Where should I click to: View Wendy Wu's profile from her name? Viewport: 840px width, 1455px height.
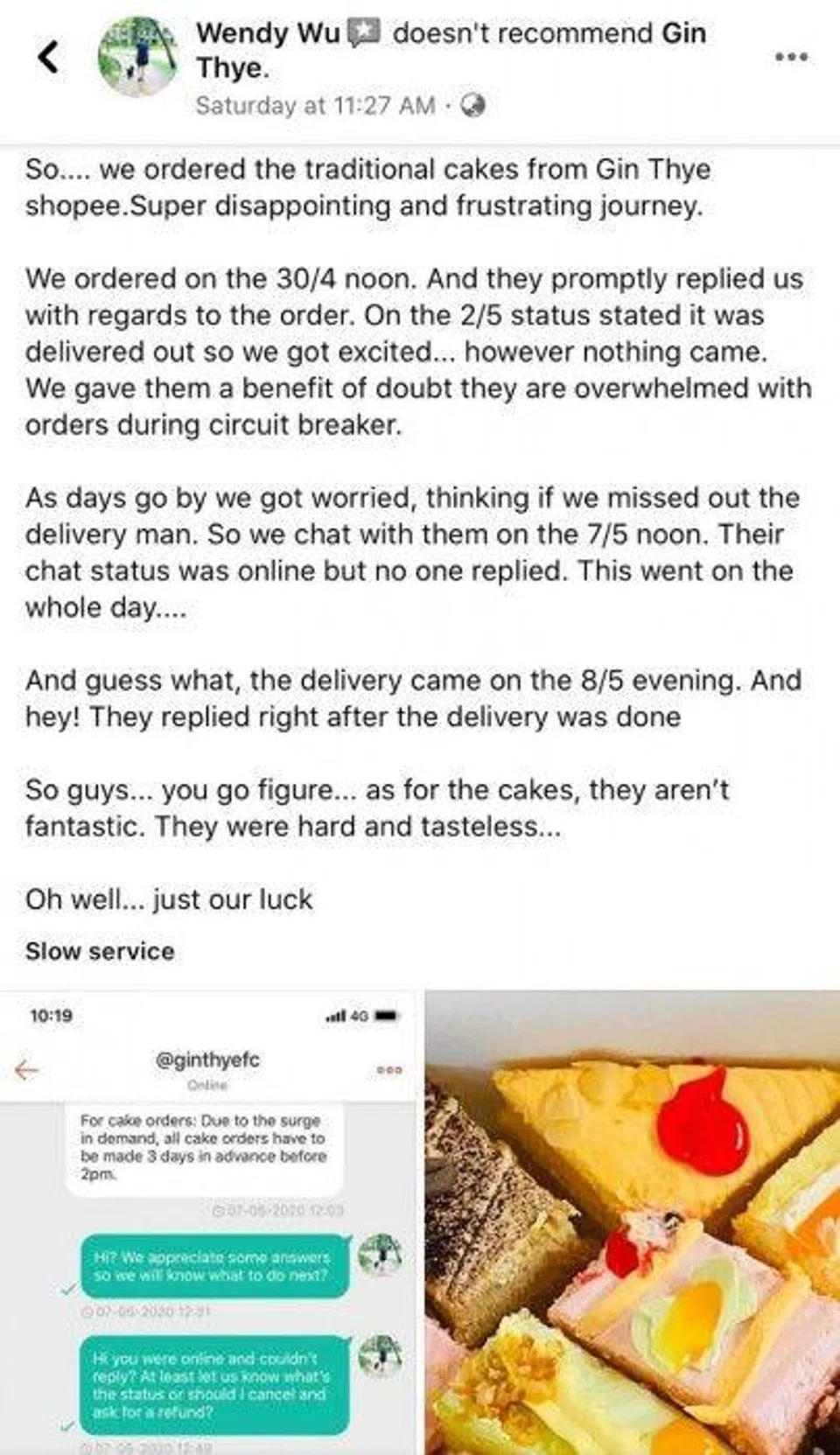268,33
